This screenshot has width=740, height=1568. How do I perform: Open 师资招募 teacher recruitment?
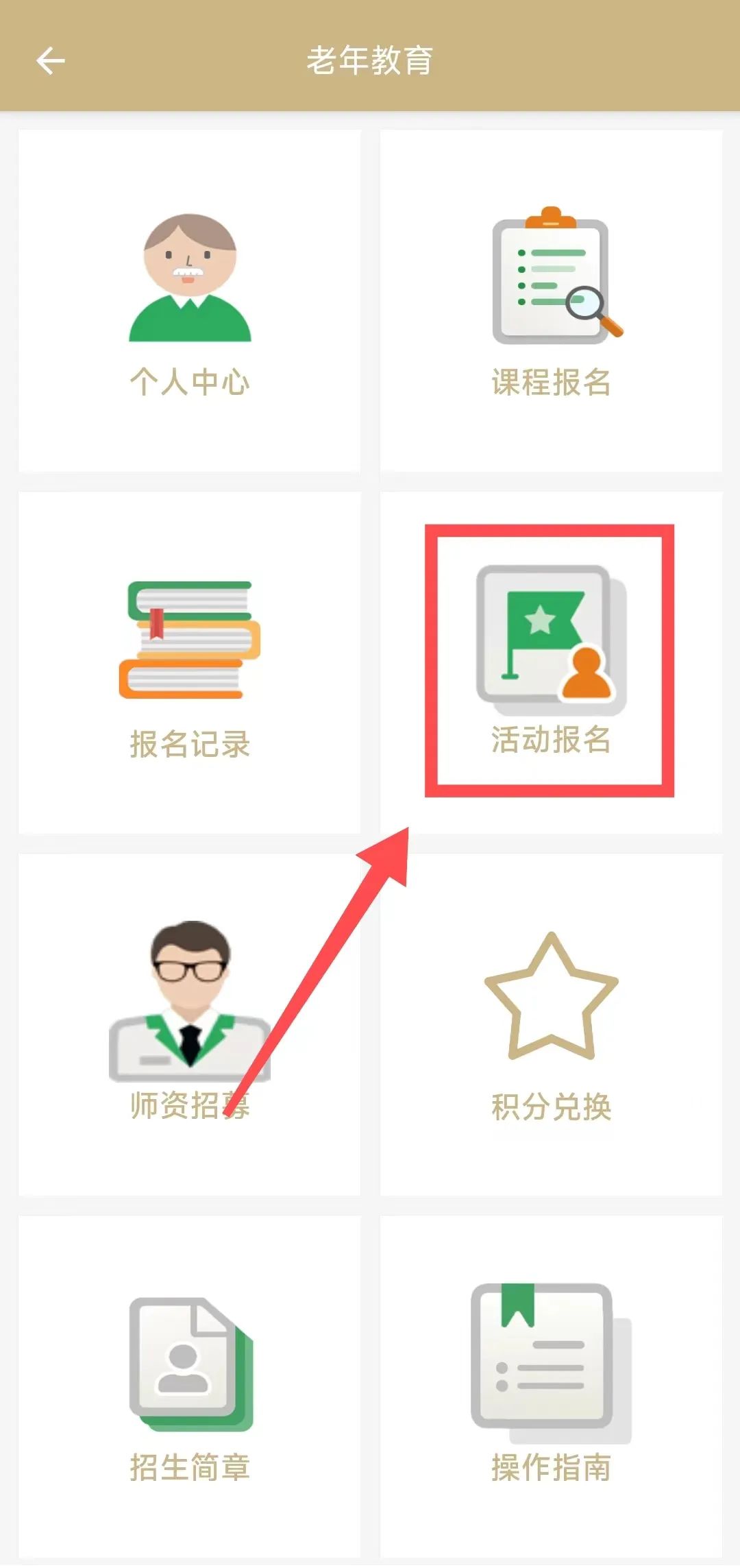[190, 1025]
